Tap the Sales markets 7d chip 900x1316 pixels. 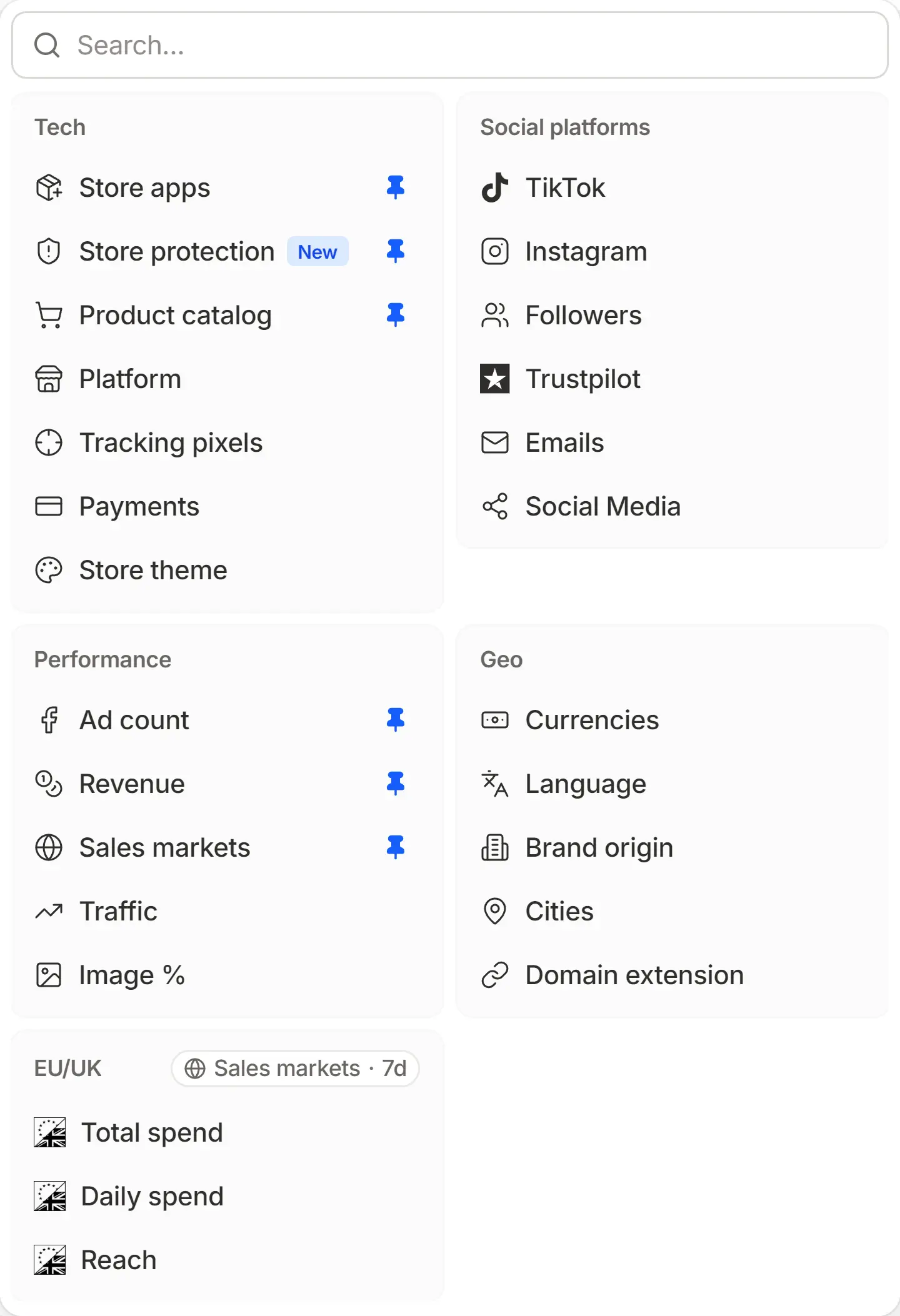click(295, 1069)
